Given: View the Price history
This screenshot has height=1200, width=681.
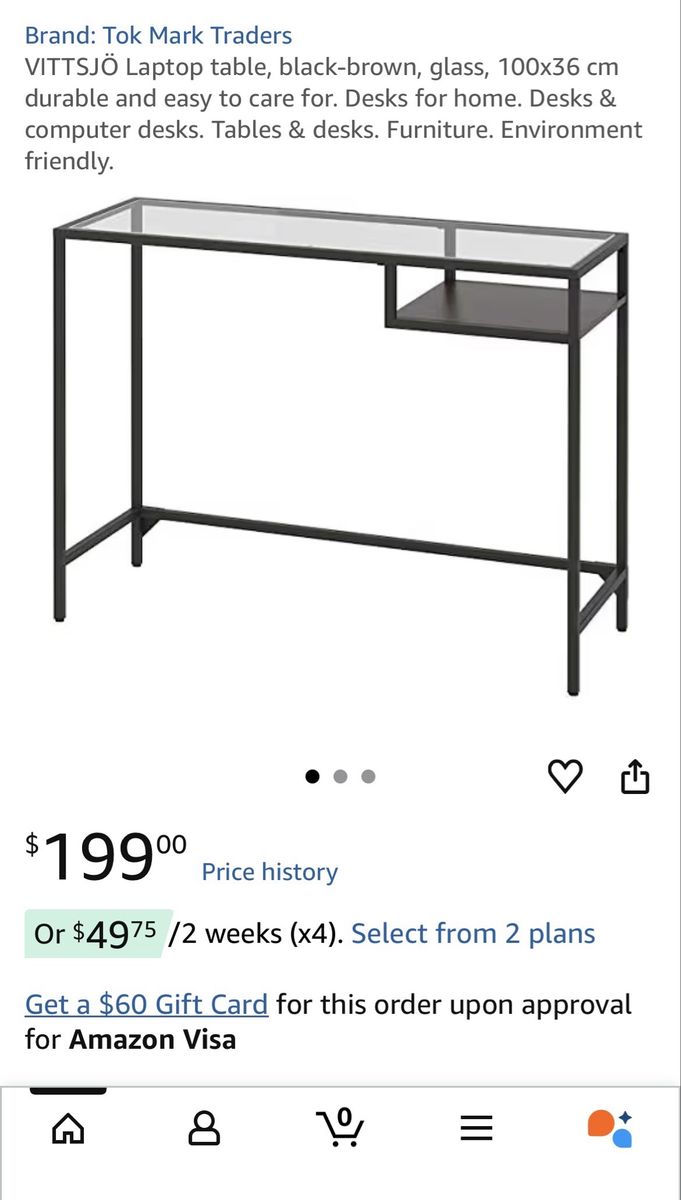Looking at the screenshot, I should pos(269,872).
